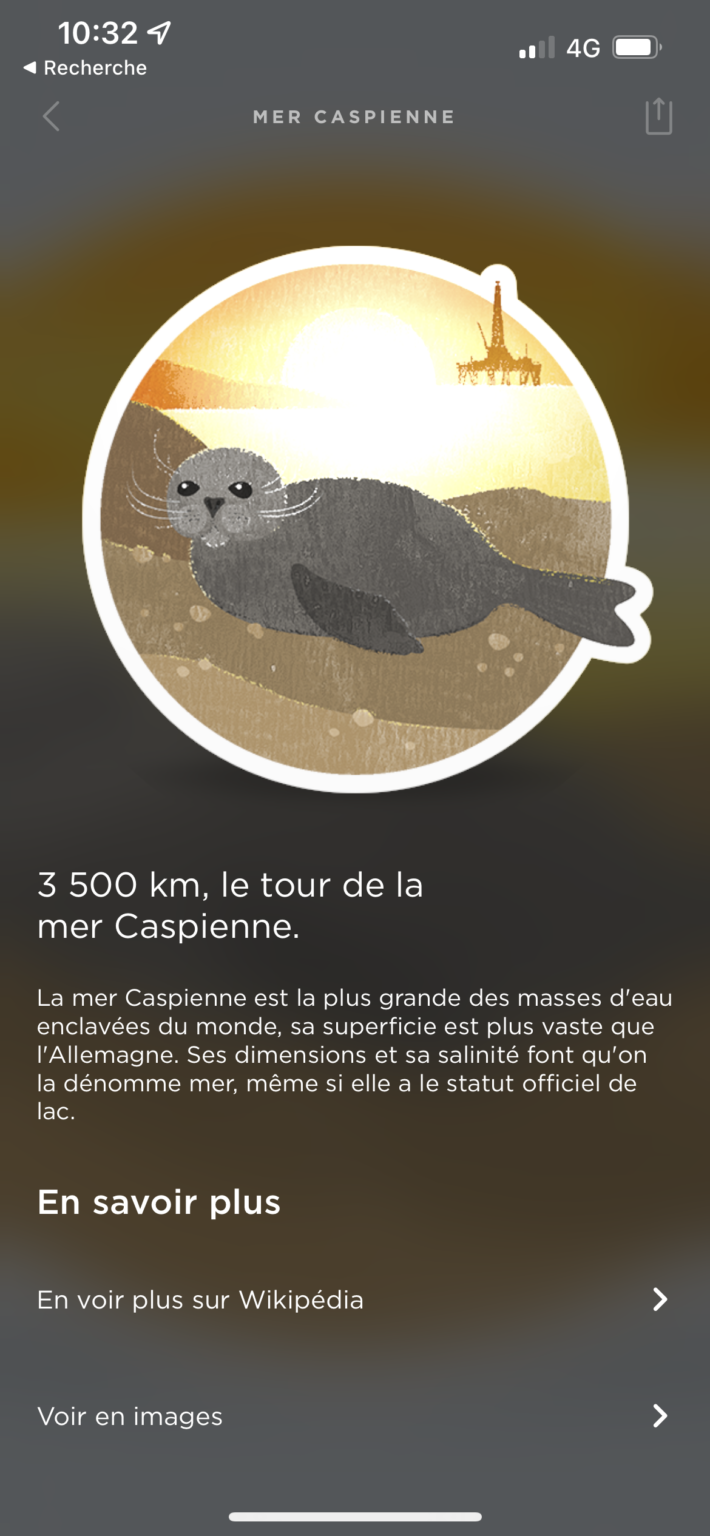The width and height of the screenshot is (710, 1536).
Task: Return to Recherche via status bar link
Action: point(85,68)
